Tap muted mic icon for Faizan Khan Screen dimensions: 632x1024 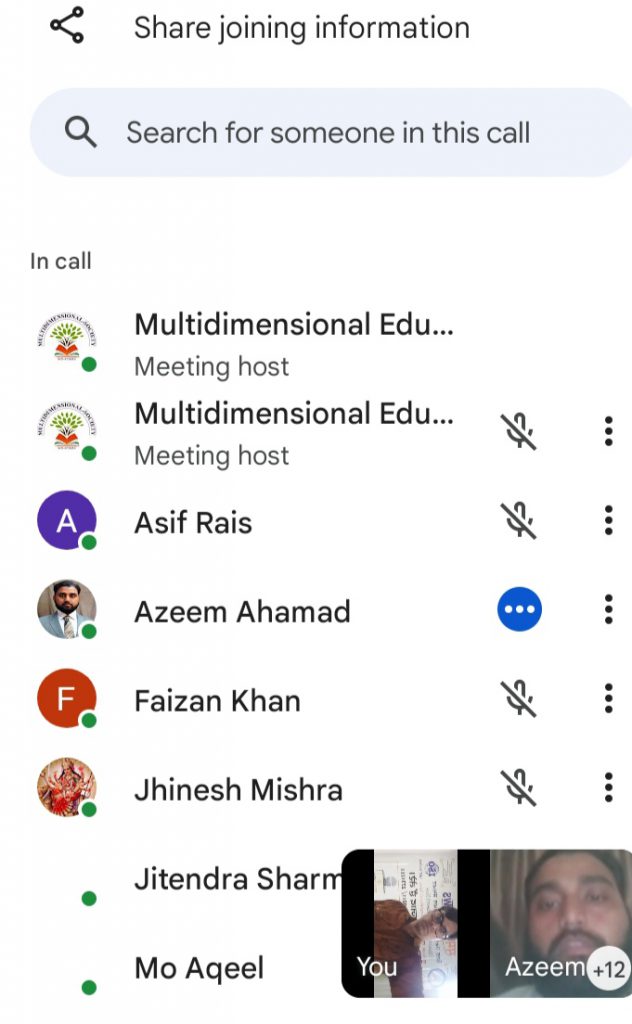click(519, 698)
